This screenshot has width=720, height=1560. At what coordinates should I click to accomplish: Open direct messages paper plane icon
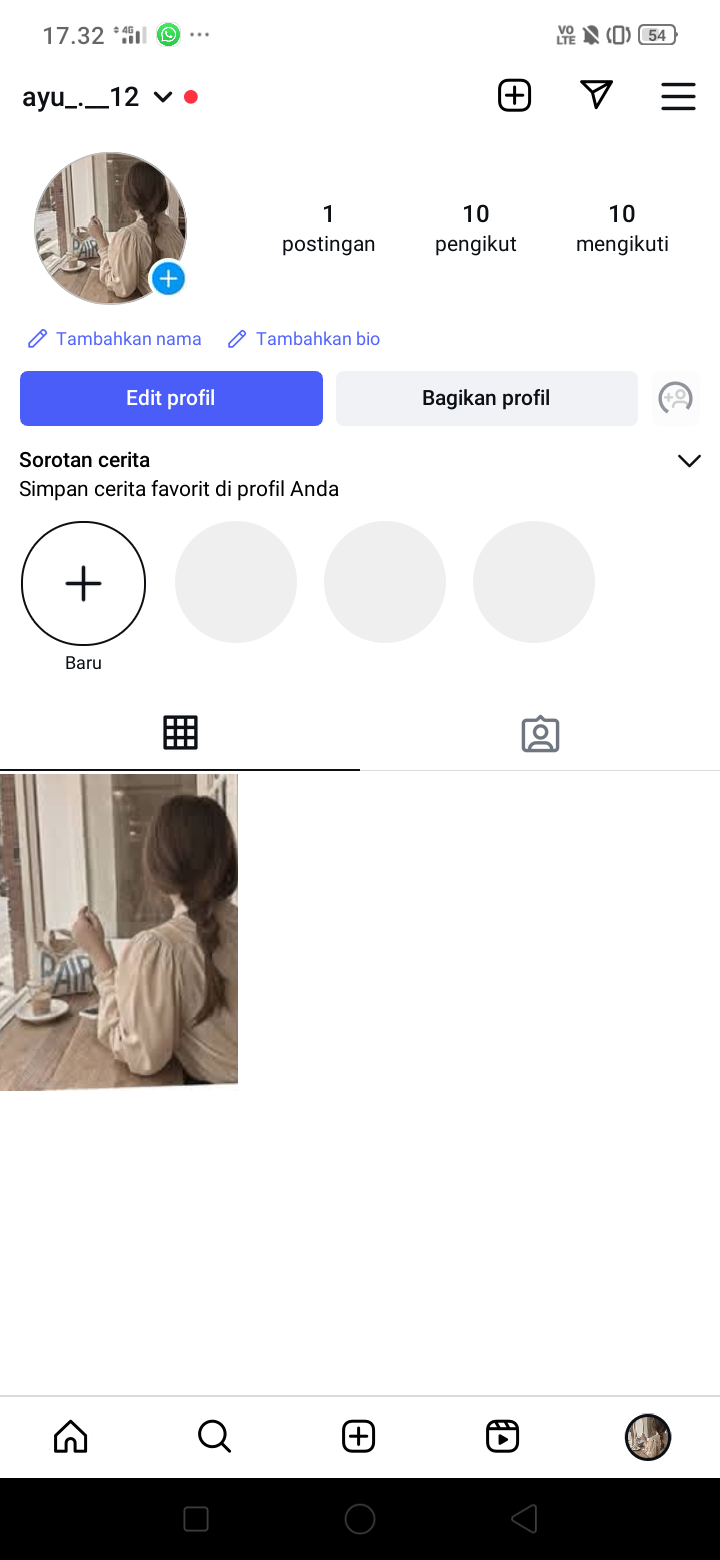point(596,96)
